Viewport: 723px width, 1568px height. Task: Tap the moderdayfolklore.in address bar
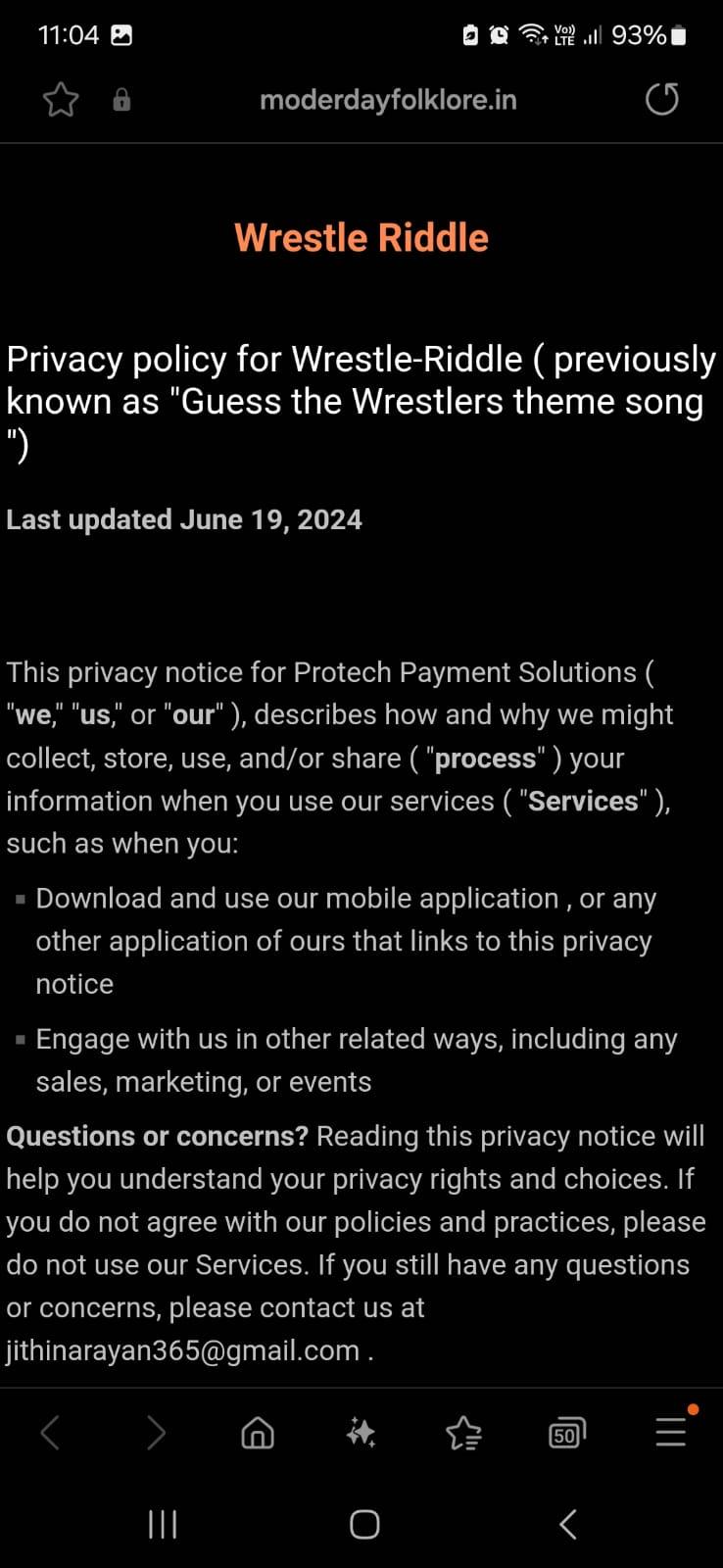(x=388, y=100)
